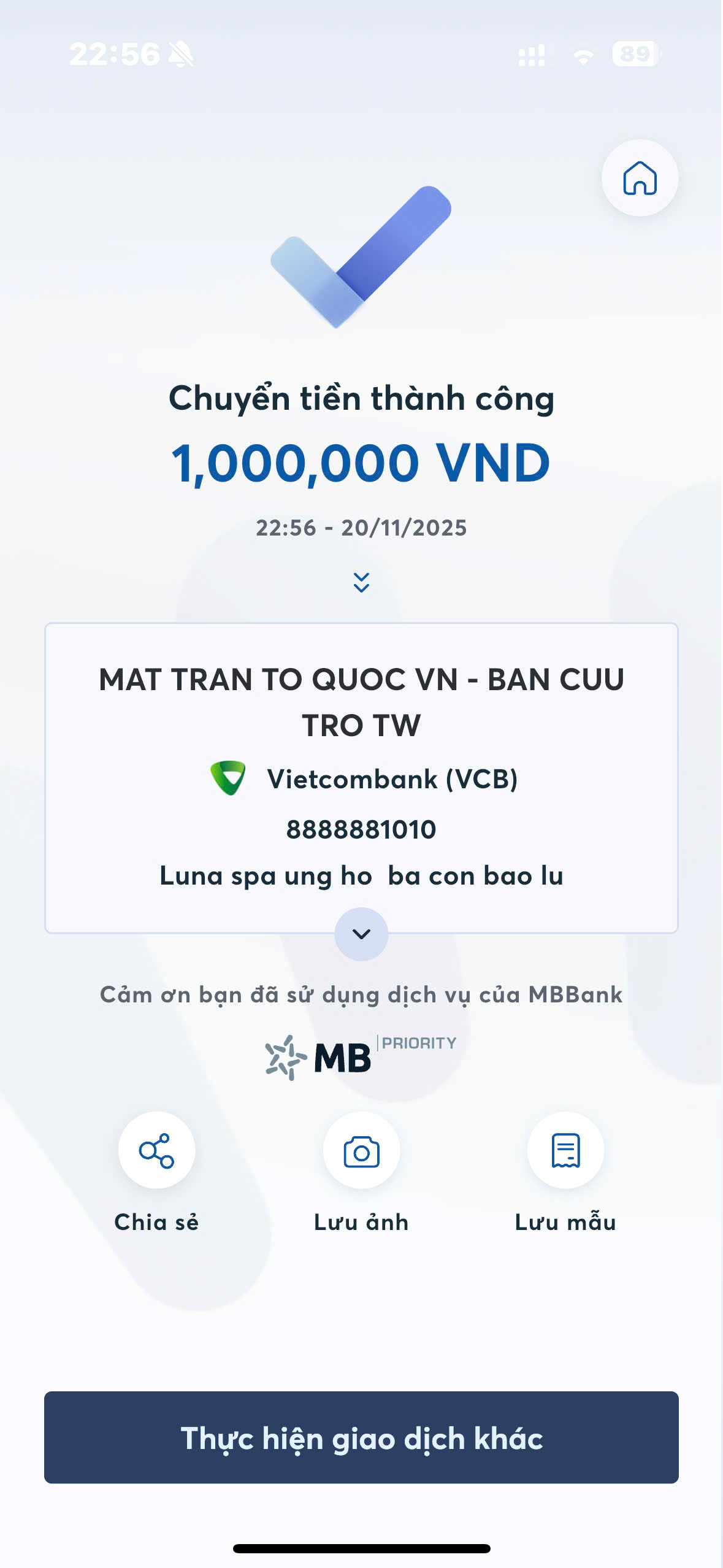Expand details with the double-chevron under the date

pyautogui.click(x=361, y=582)
